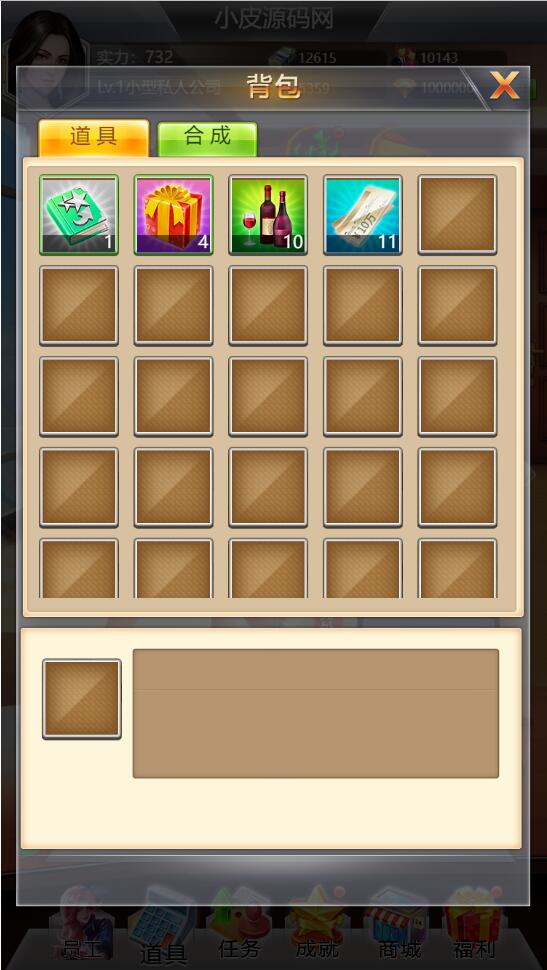547x970 pixels.
Task: Pick the wine bottles item
Action: (268, 215)
